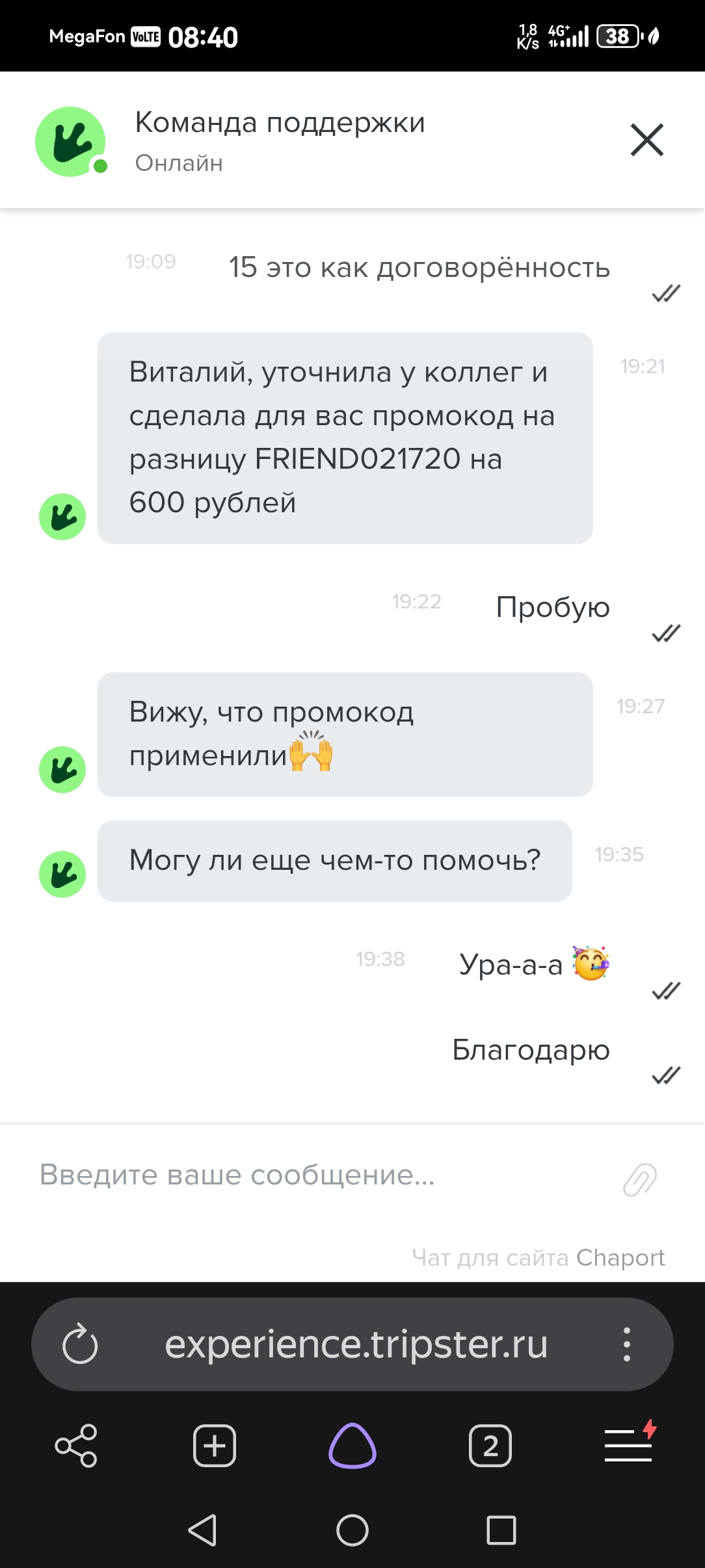Show the two open tabs

pos(490,1446)
